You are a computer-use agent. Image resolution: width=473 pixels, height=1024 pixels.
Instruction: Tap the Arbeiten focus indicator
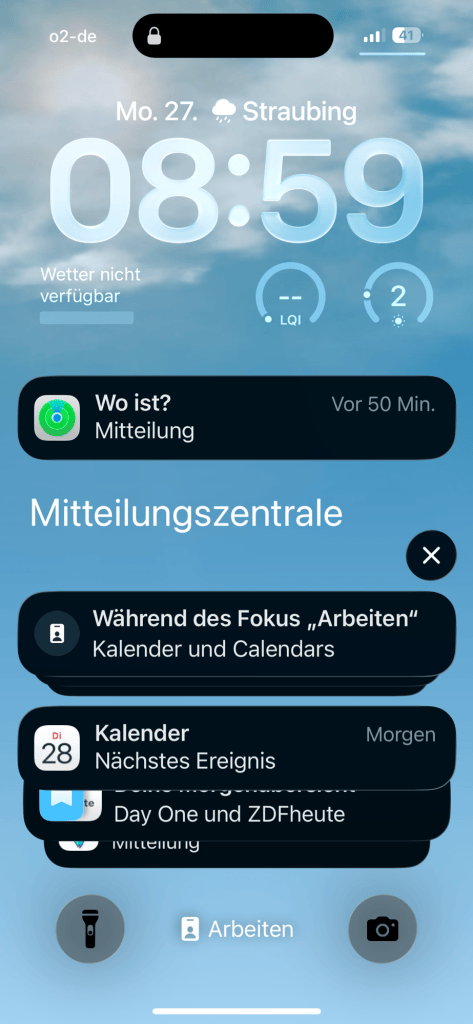pos(236,929)
